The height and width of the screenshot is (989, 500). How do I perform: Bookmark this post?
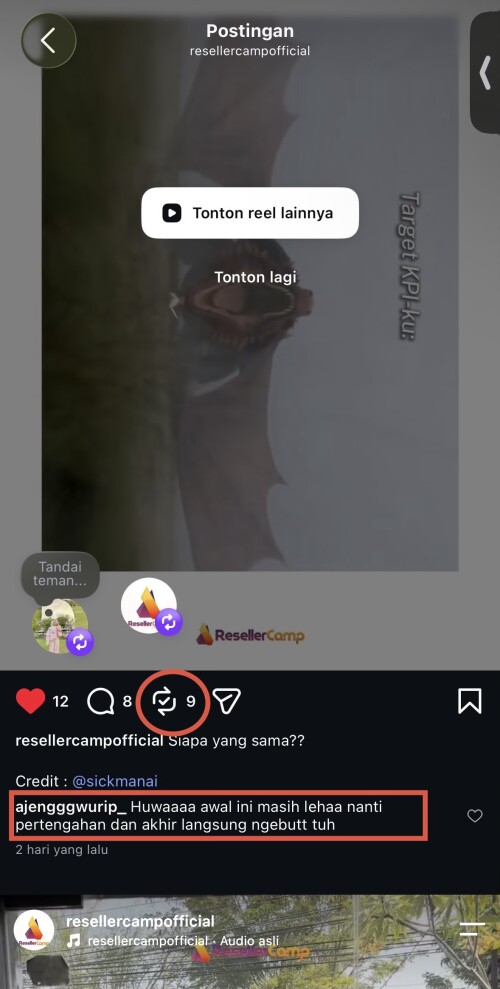(470, 701)
